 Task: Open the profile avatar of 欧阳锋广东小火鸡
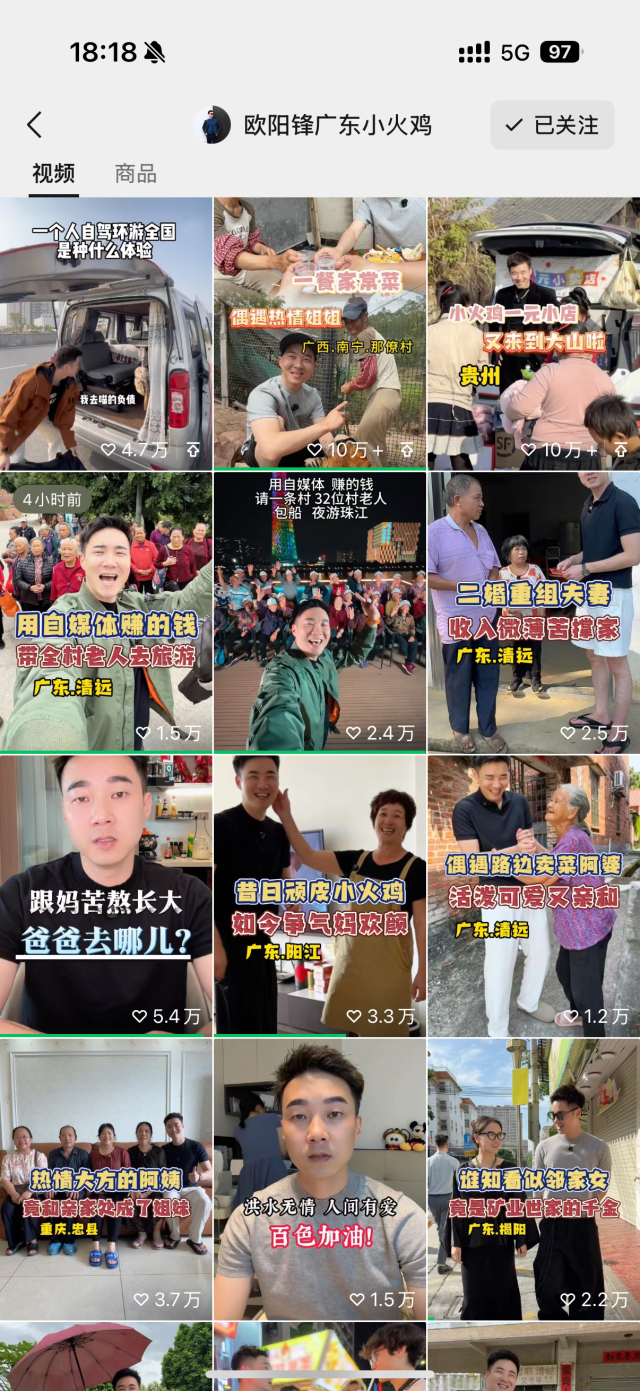coord(212,125)
